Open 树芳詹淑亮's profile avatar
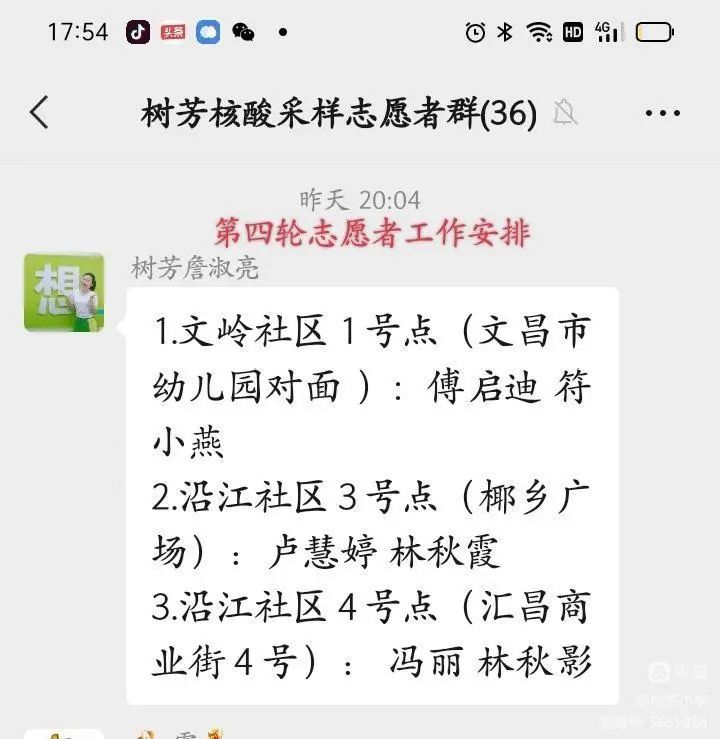This screenshot has height=739, width=720. pos(64,292)
